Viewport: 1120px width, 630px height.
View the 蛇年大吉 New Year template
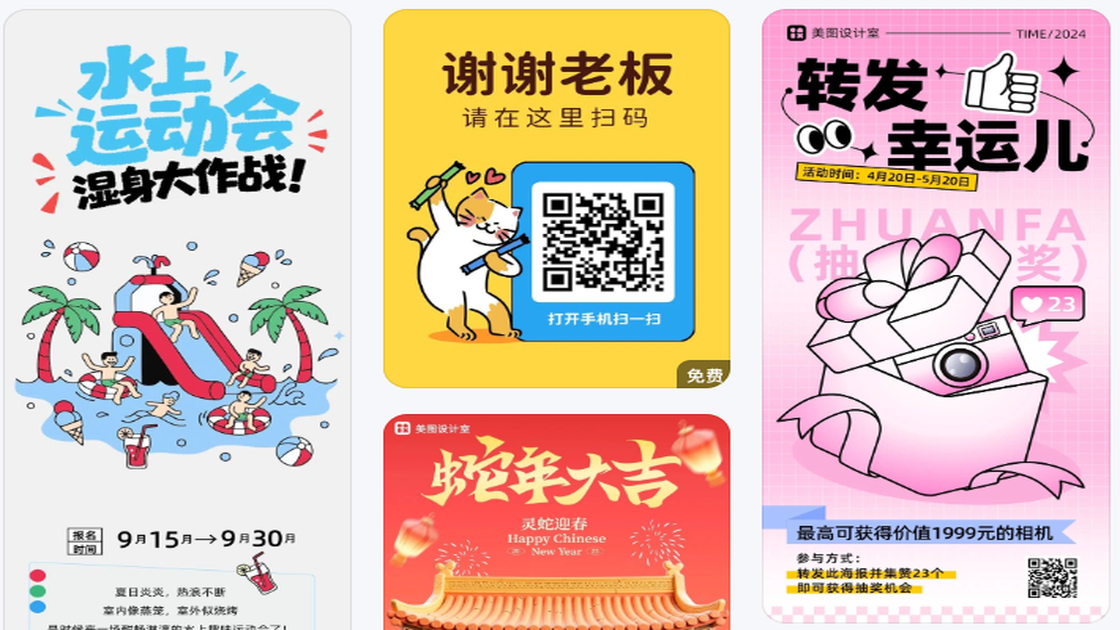(x=556, y=522)
